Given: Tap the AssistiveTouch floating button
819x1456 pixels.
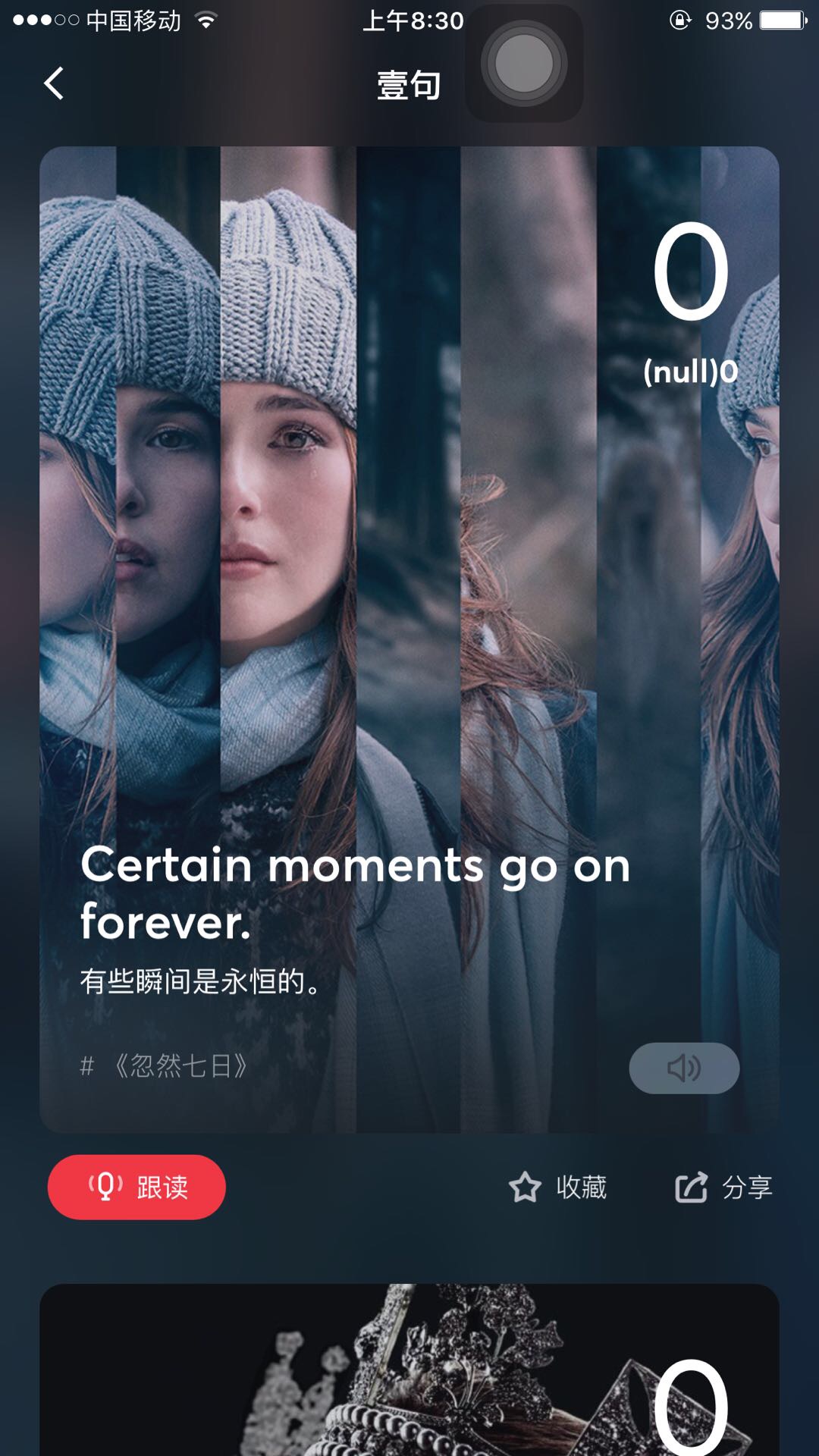Looking at the screenshot, I should click(x=524, y=64).
